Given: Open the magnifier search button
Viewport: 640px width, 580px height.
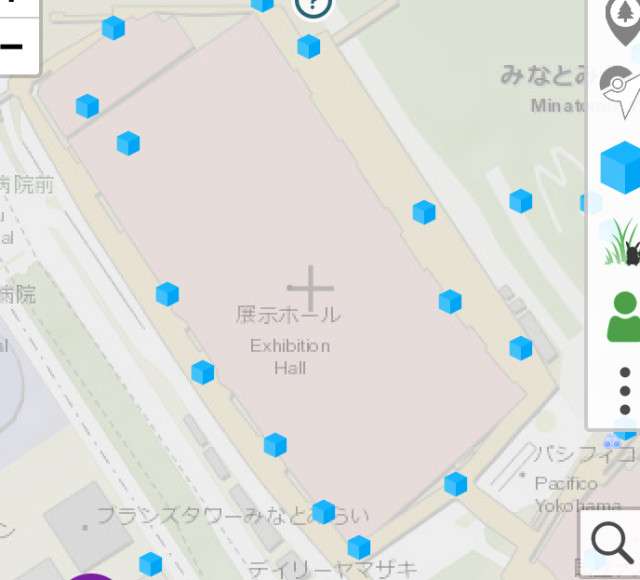Looking at the screenshot, I should tap(611, 543).
